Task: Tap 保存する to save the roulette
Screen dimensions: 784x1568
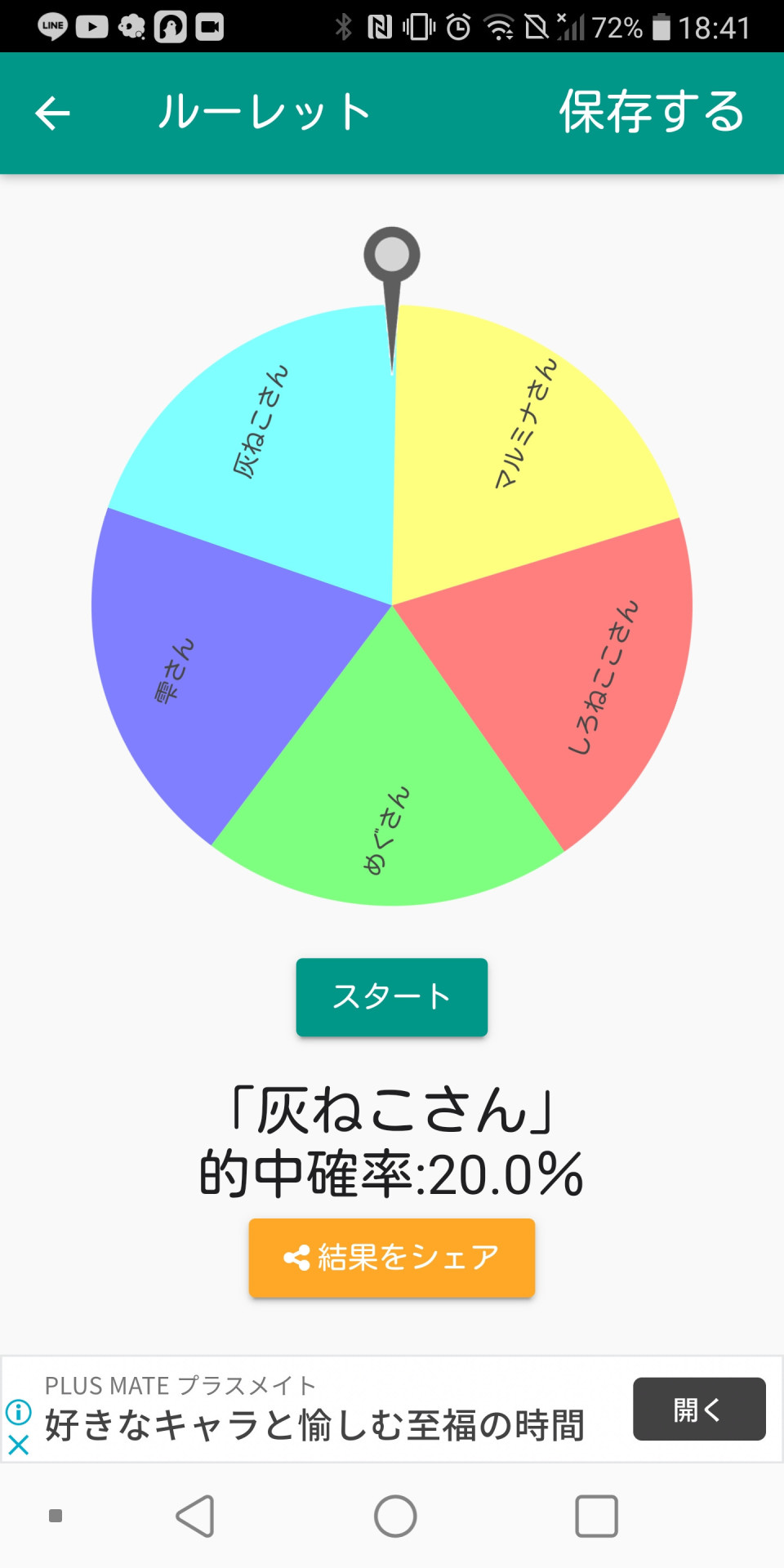Action: [652, 112]
